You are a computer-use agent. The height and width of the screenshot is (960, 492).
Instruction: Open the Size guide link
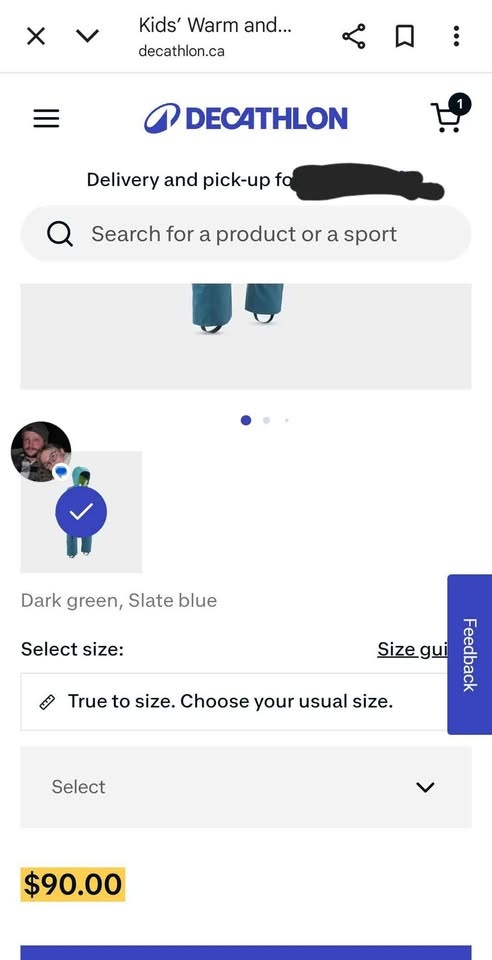[x=413, y=649]
